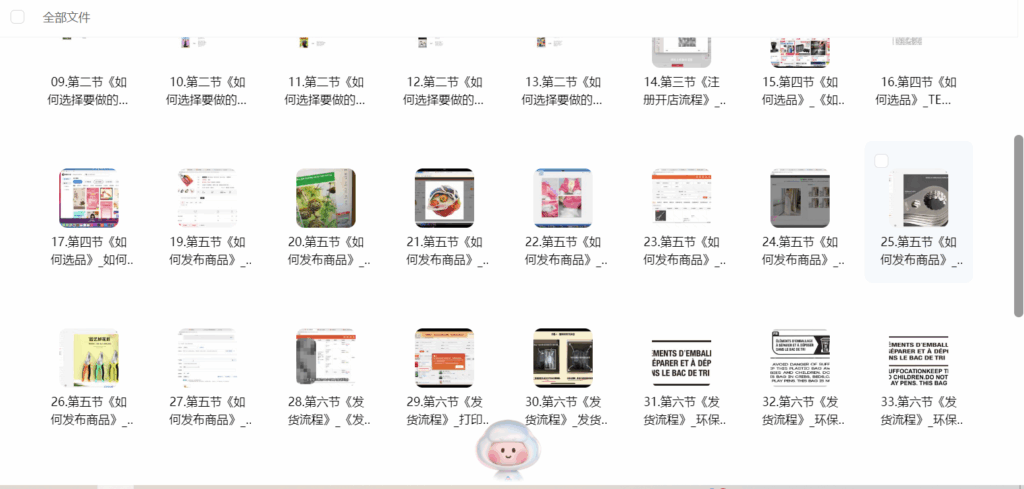Open file 26.第五节《如何发布商品》

tap(88, 357)
